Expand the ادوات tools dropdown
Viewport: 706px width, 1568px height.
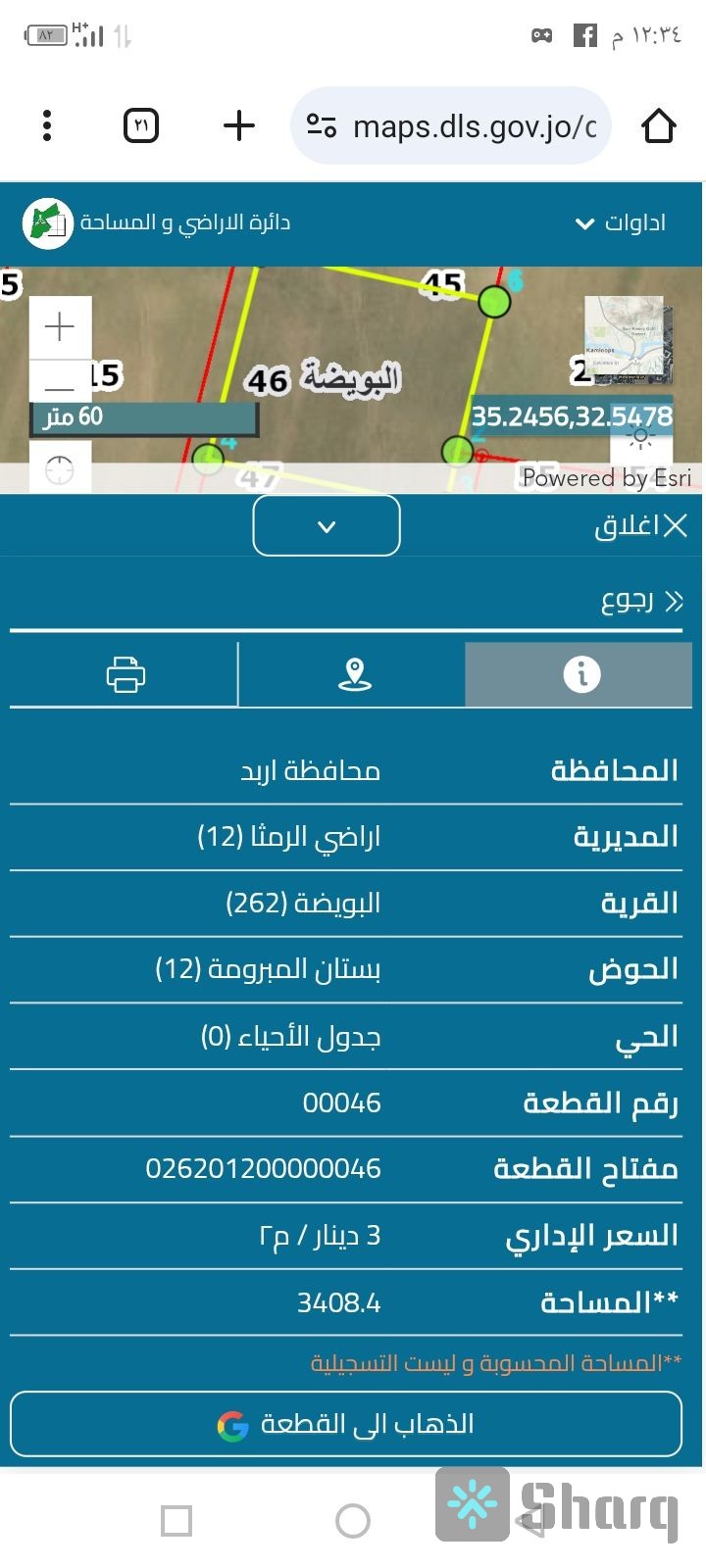point(621,223)
